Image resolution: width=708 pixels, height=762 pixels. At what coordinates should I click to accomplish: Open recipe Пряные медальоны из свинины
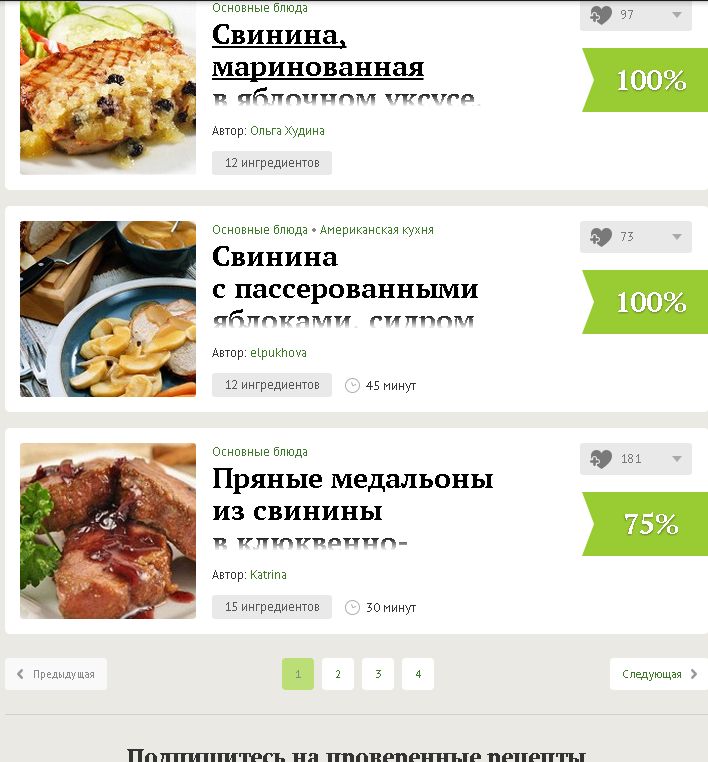[352, 495]
